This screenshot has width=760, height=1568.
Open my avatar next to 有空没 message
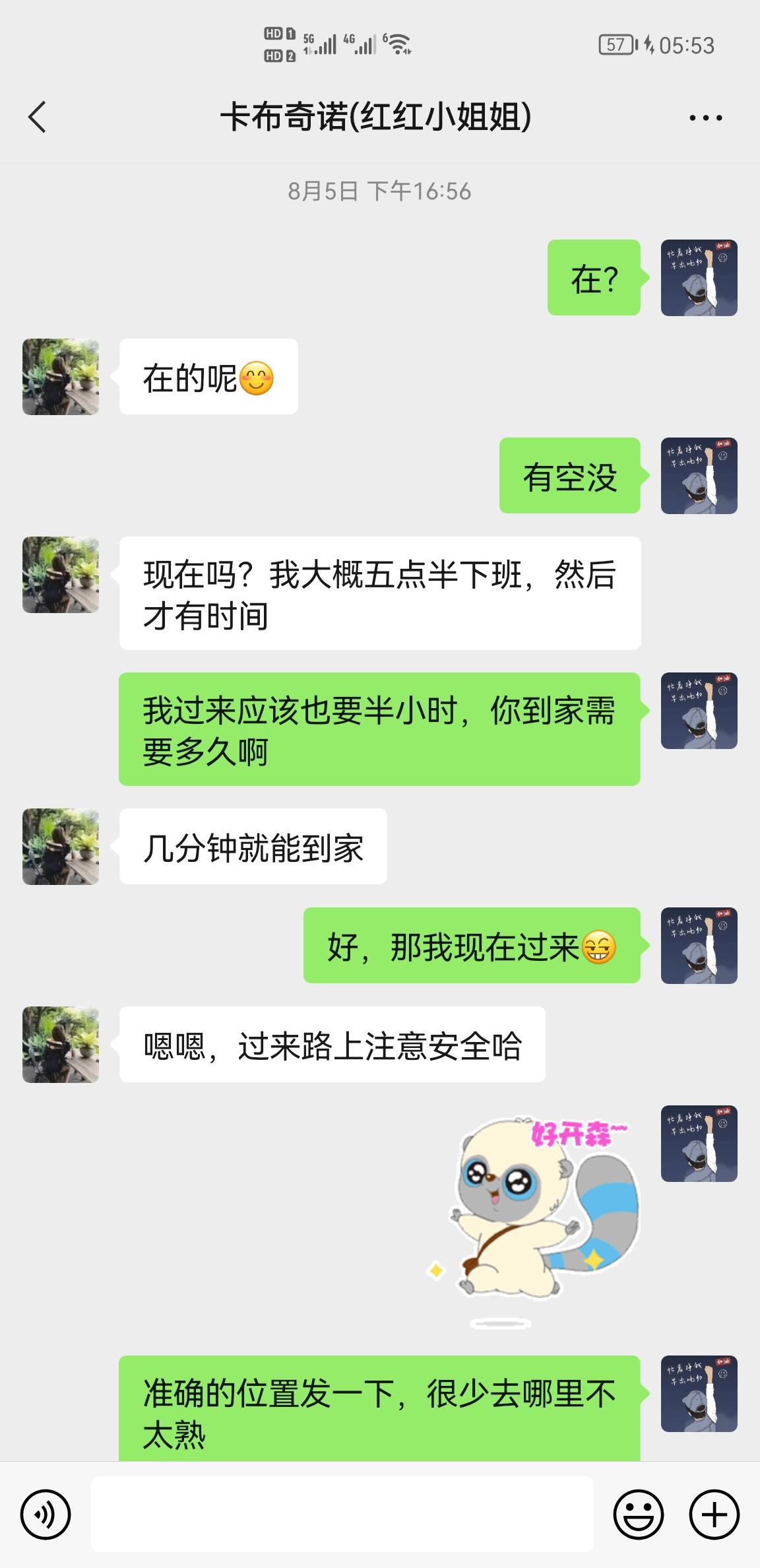point(699,476)
